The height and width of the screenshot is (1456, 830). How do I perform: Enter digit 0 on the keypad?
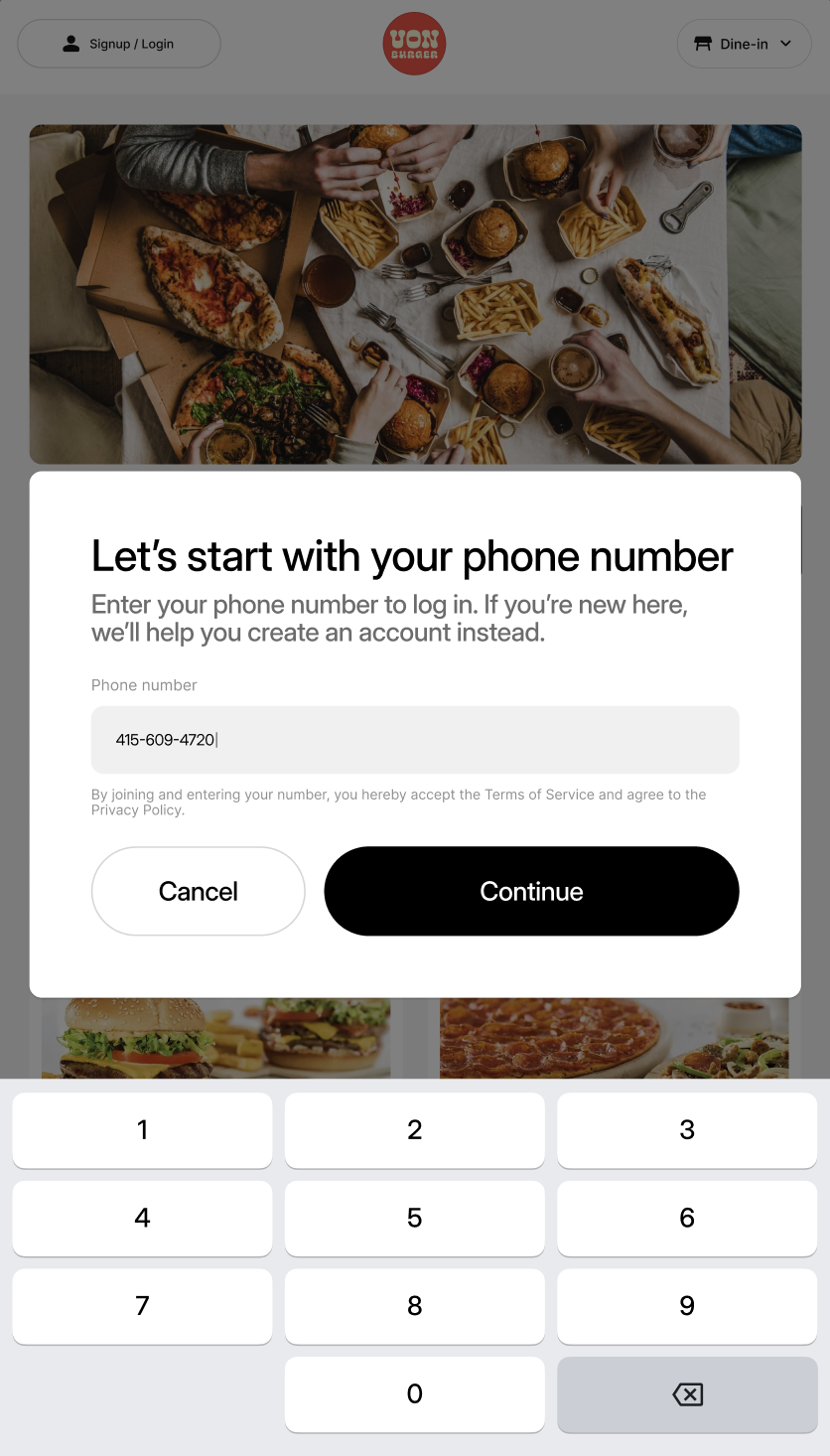[x=415, y=1394]
